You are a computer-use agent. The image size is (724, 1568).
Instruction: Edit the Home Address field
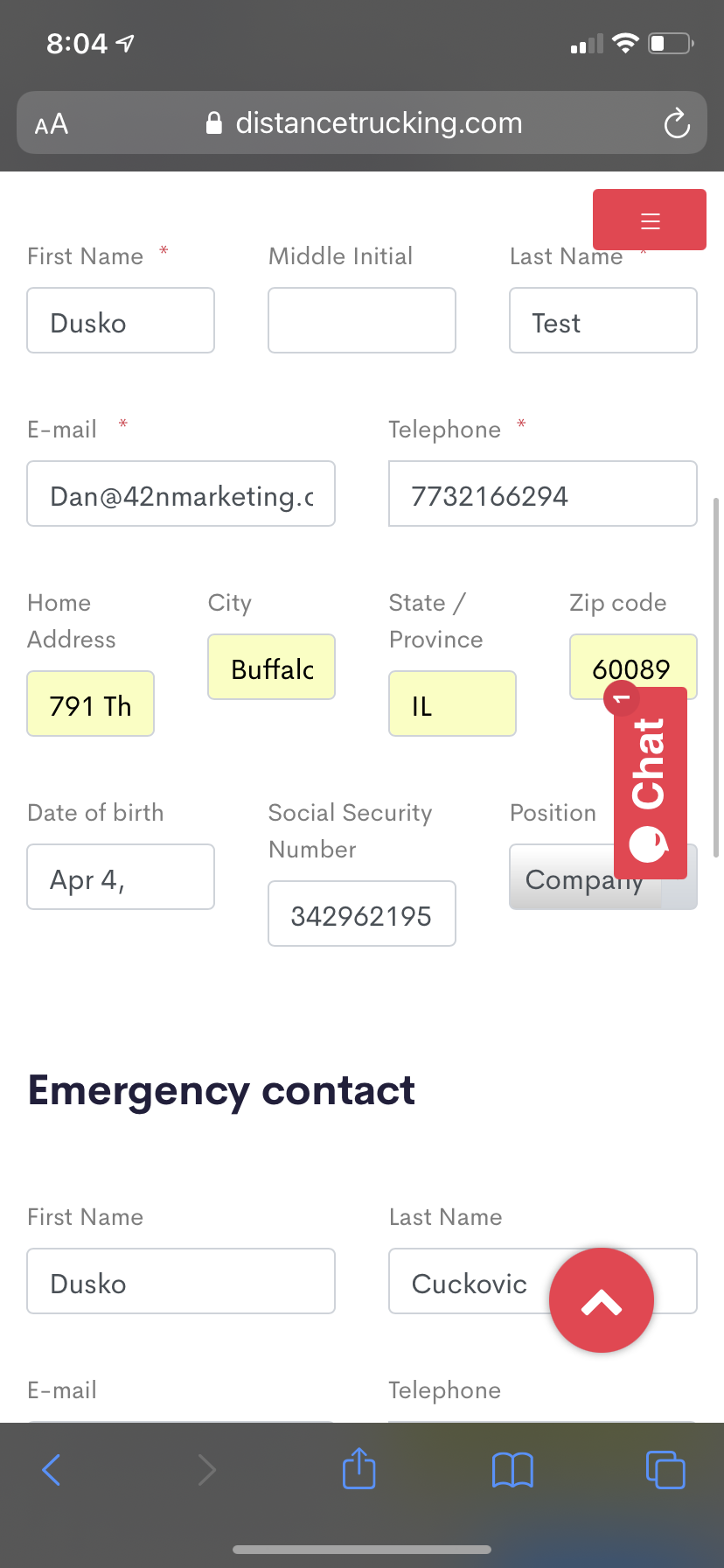(x=91, y=703)
